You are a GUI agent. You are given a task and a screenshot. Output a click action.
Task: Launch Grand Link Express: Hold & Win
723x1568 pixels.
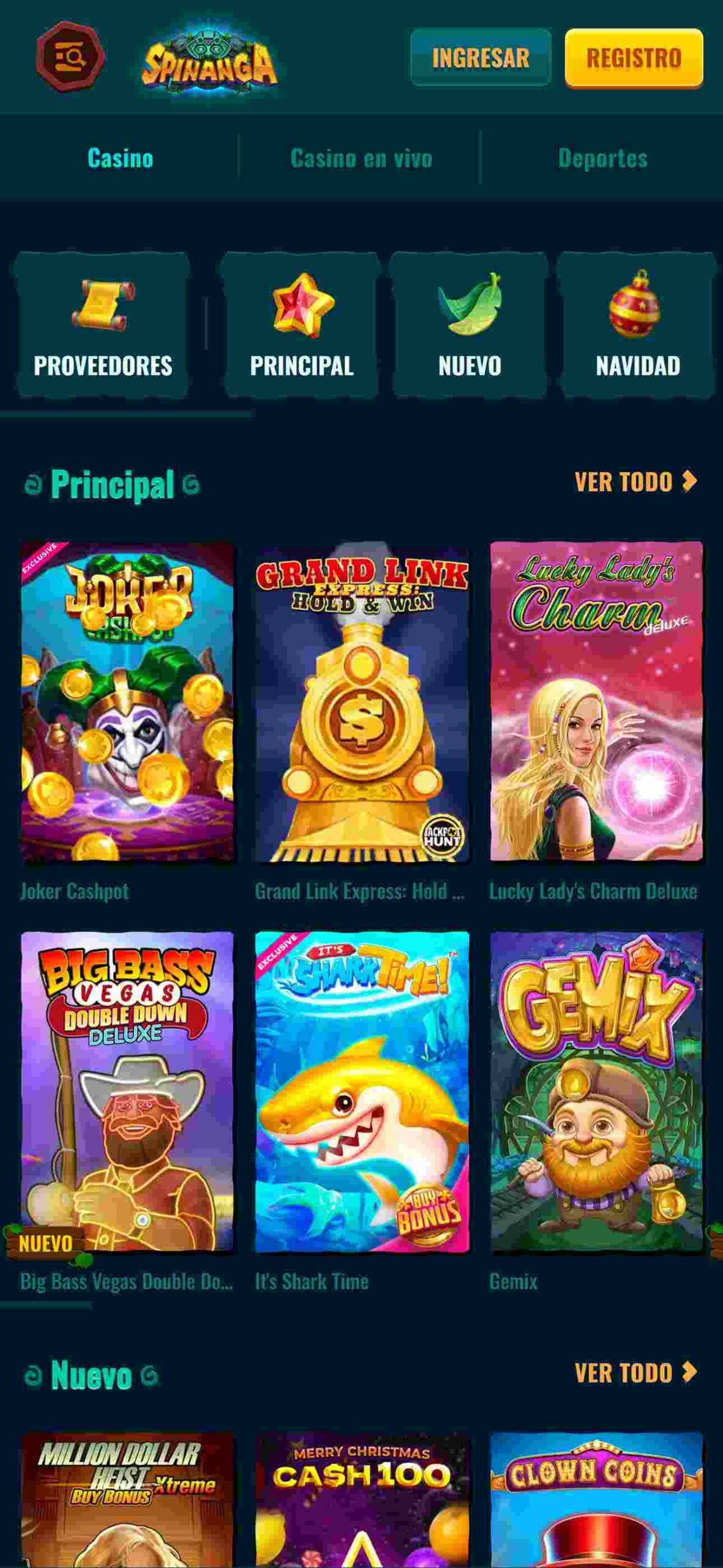(362, 701)
